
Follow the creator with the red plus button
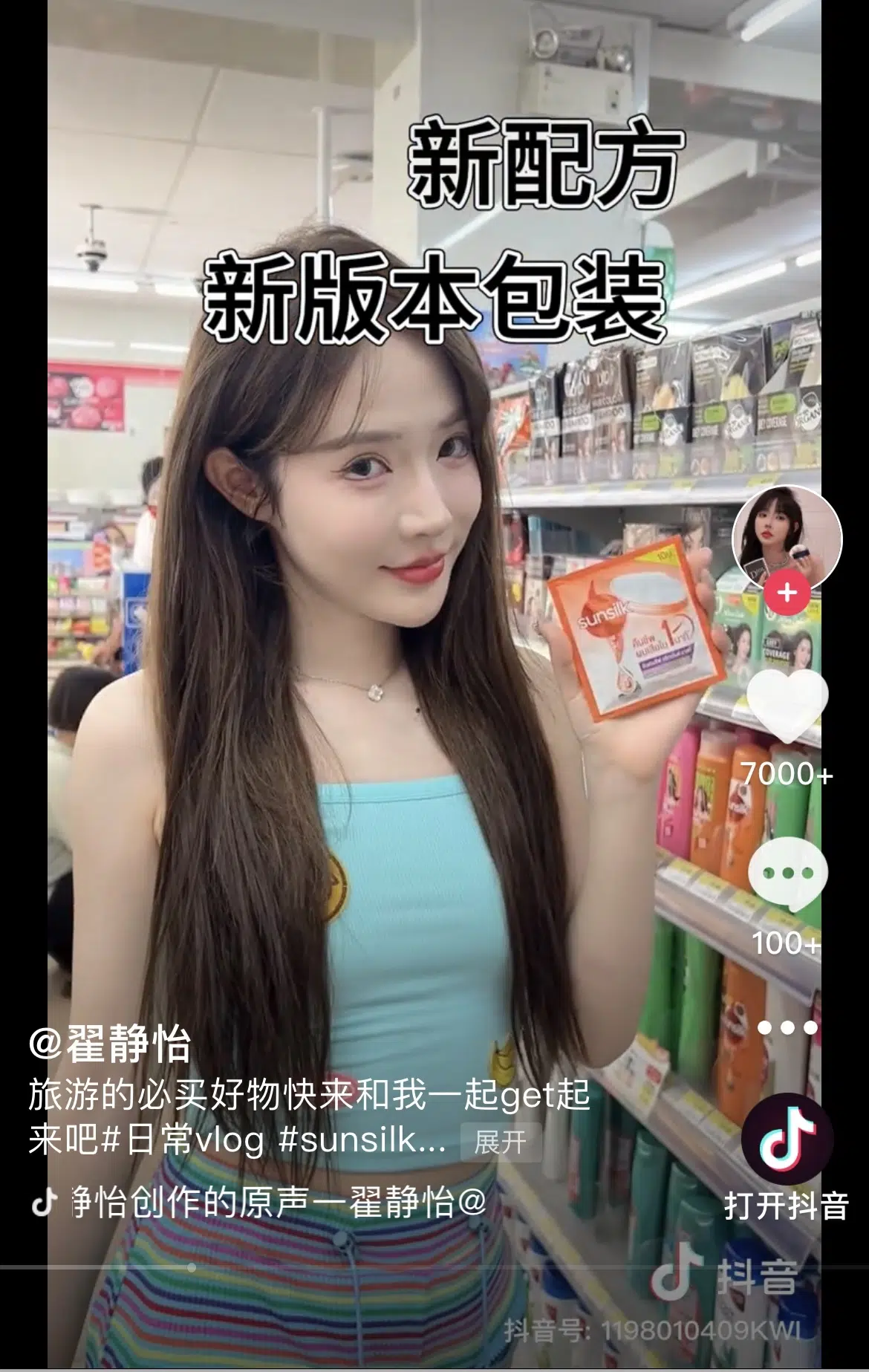787,593
